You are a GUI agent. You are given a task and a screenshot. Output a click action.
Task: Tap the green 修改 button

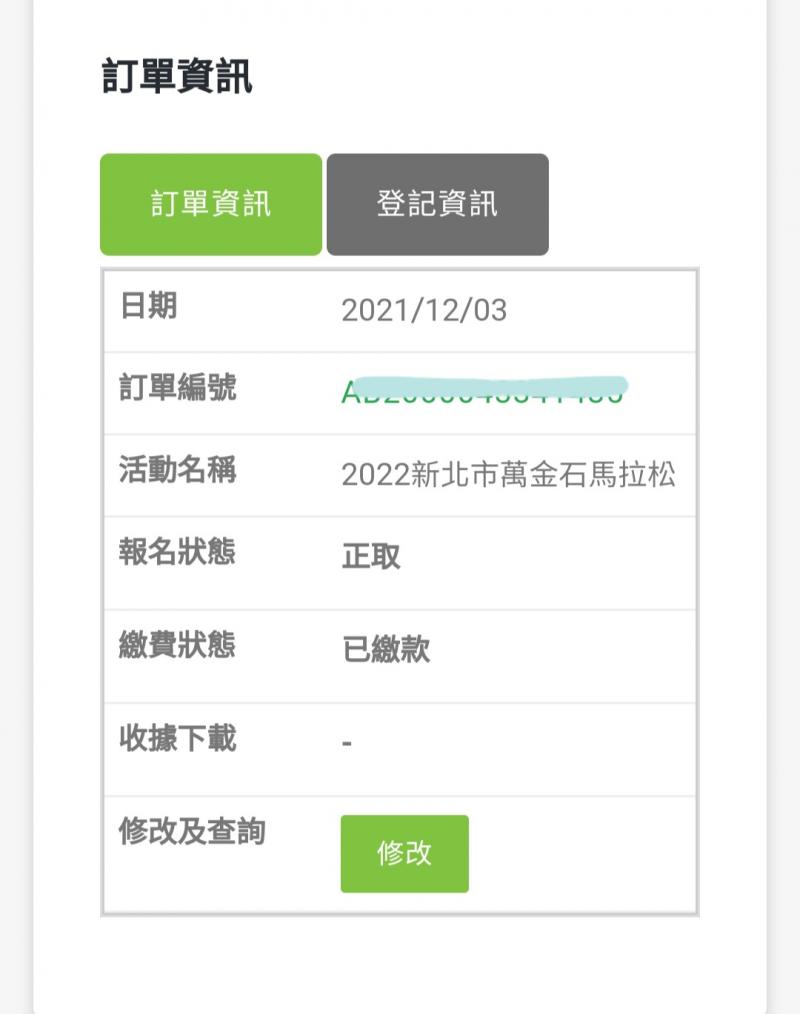click(x=404, y=853)
